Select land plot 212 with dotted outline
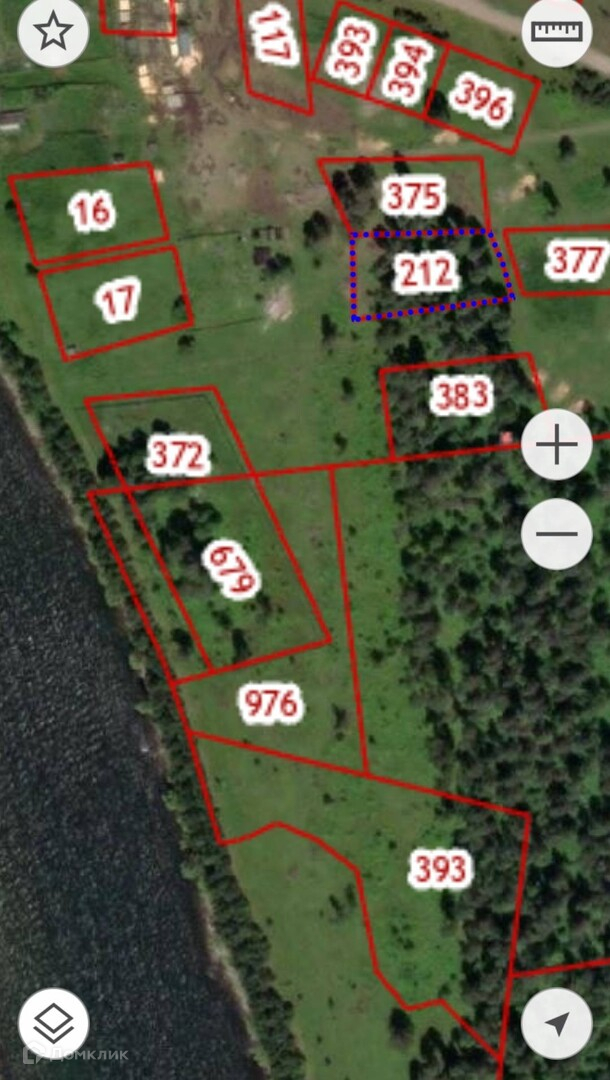The width and height of the screenshot is (610, 1080). (x=425, y=273)
